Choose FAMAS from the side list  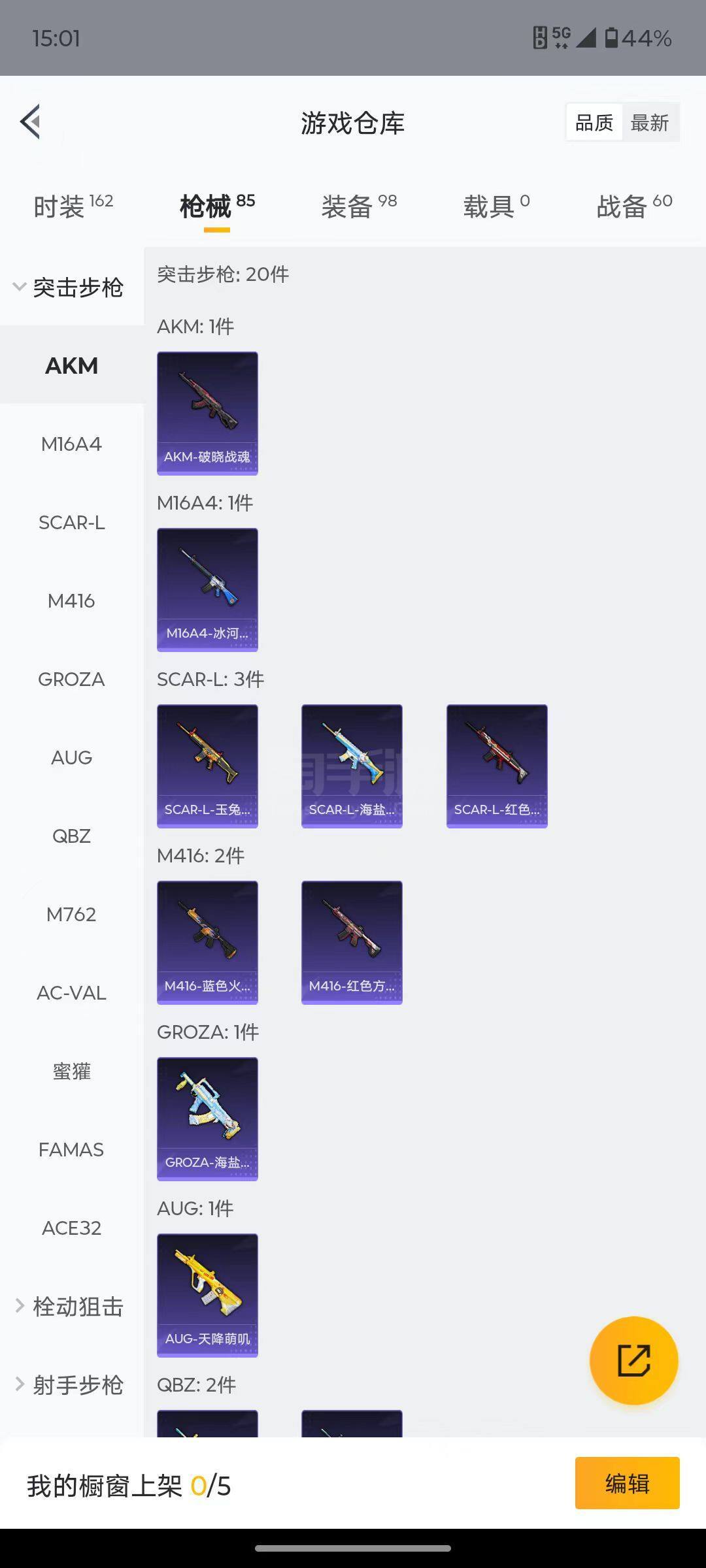pyautogui.click(x=71, y=1150)
